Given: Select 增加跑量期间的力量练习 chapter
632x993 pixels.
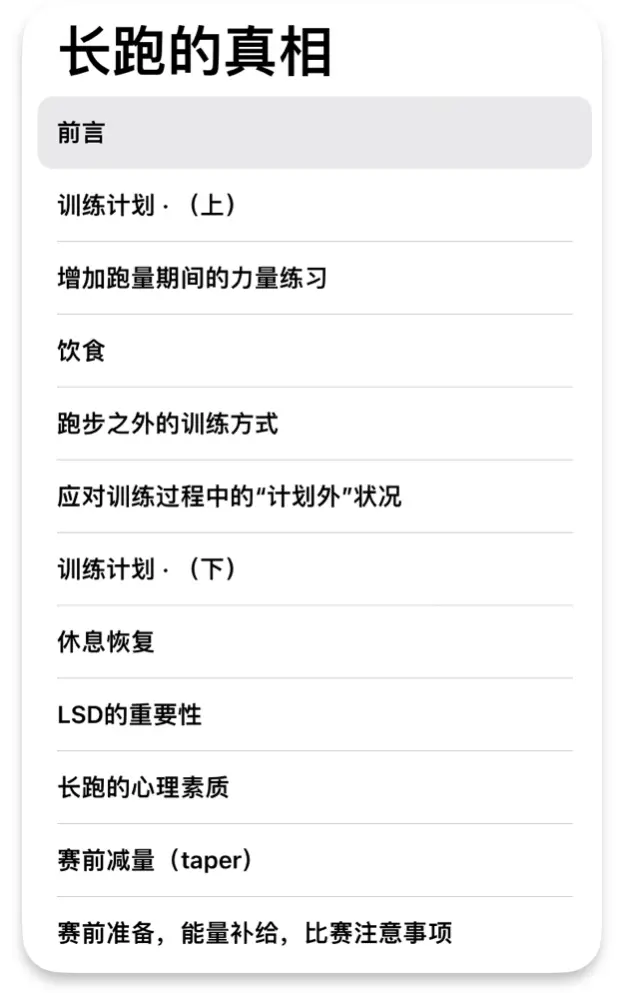Looking at the screenshot, I should tap(314, 278).
